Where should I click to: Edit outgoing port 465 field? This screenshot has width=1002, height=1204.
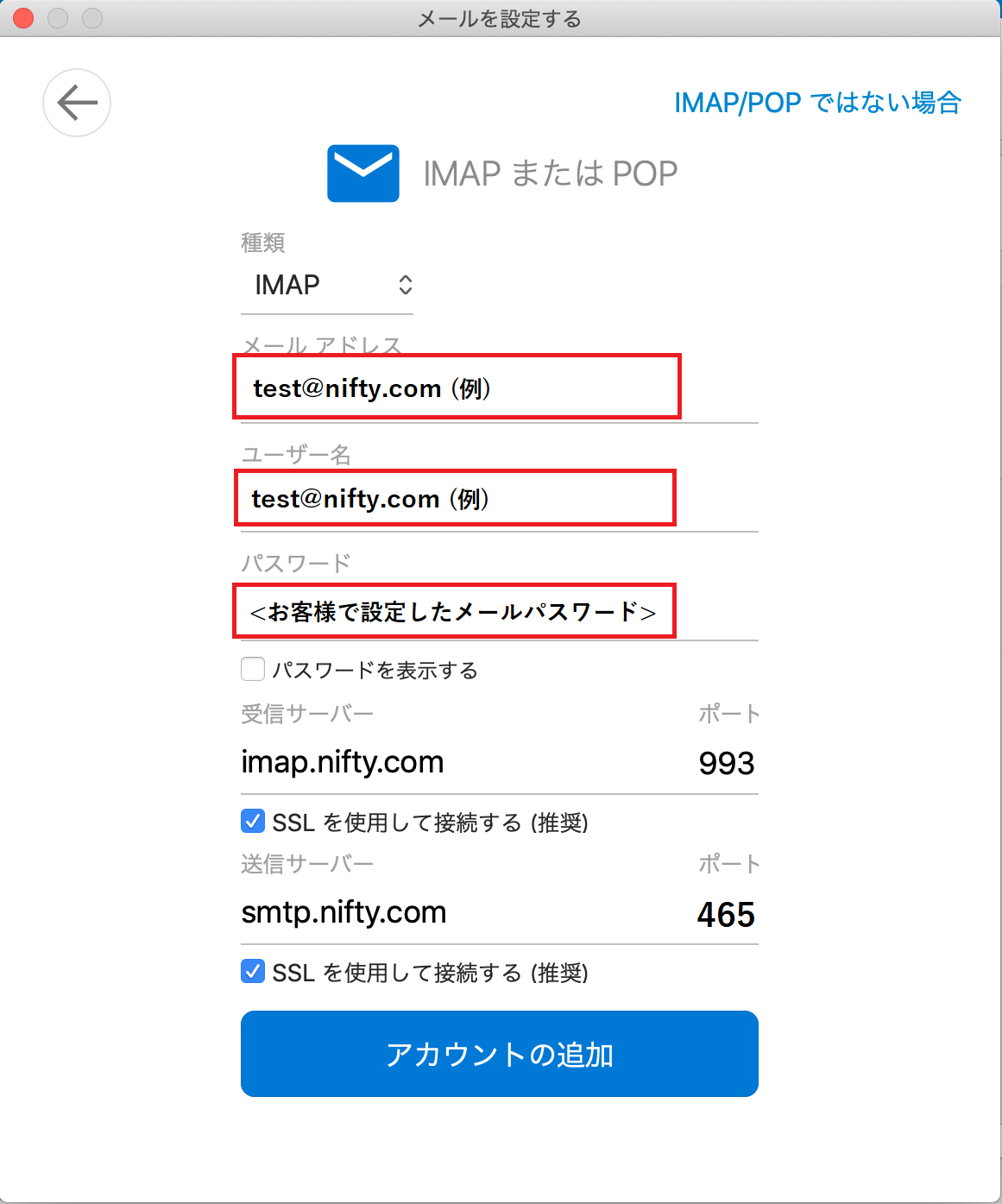[x=726, y=914]
